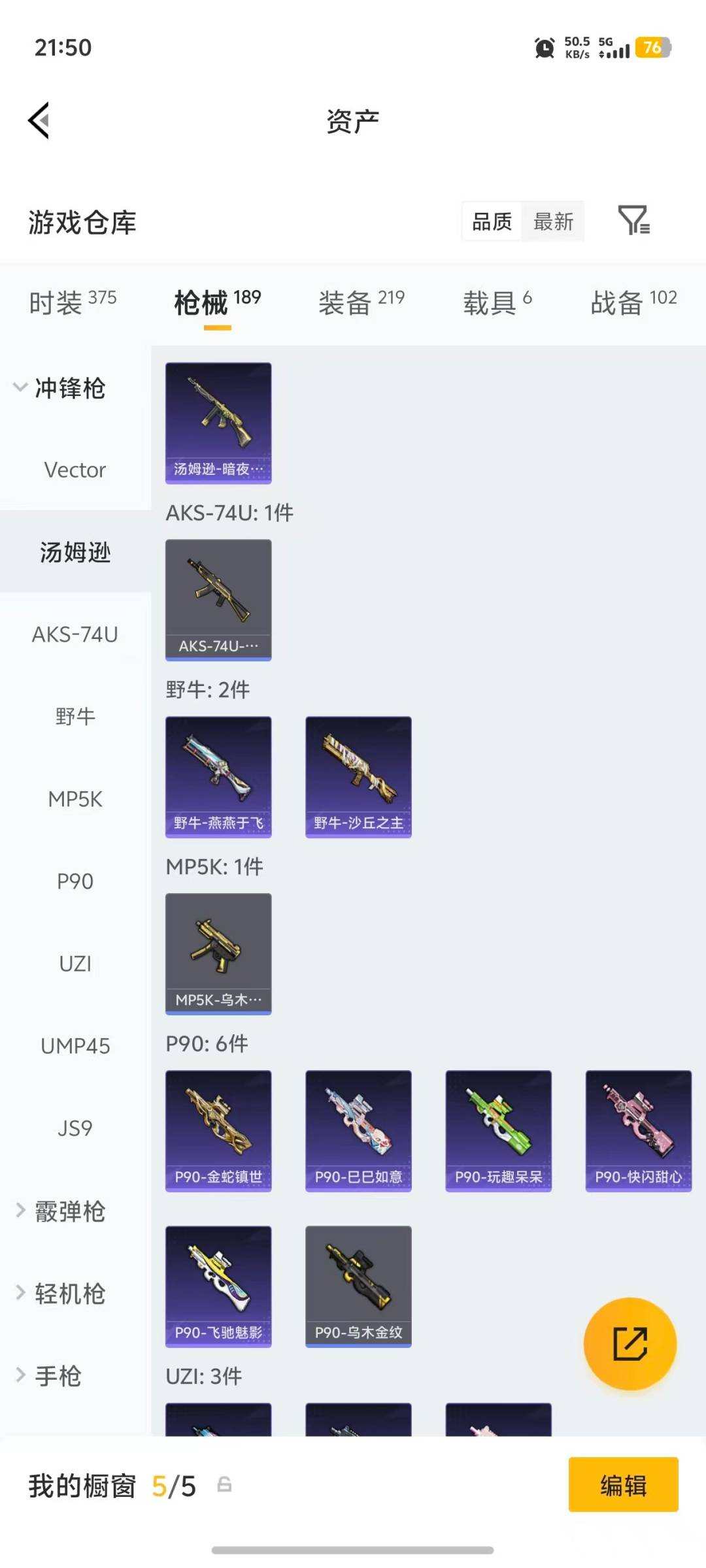This screenshot has height=1568, width=706.
Task: View the P90-乌木金纹 skin
Action: 358,1286
